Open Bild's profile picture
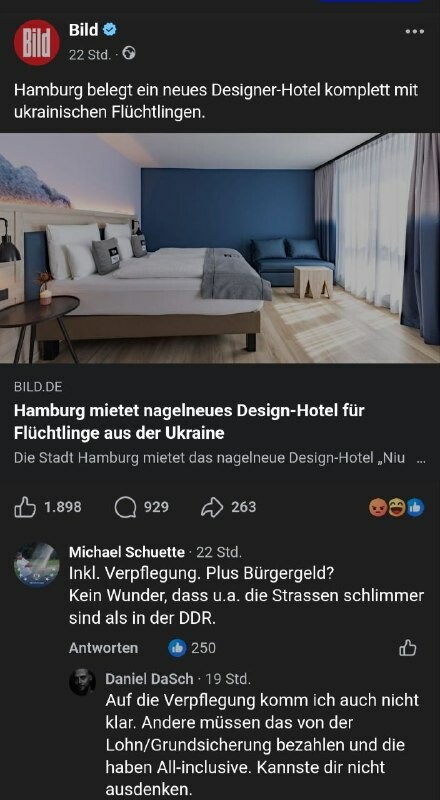 coord(36,43)
